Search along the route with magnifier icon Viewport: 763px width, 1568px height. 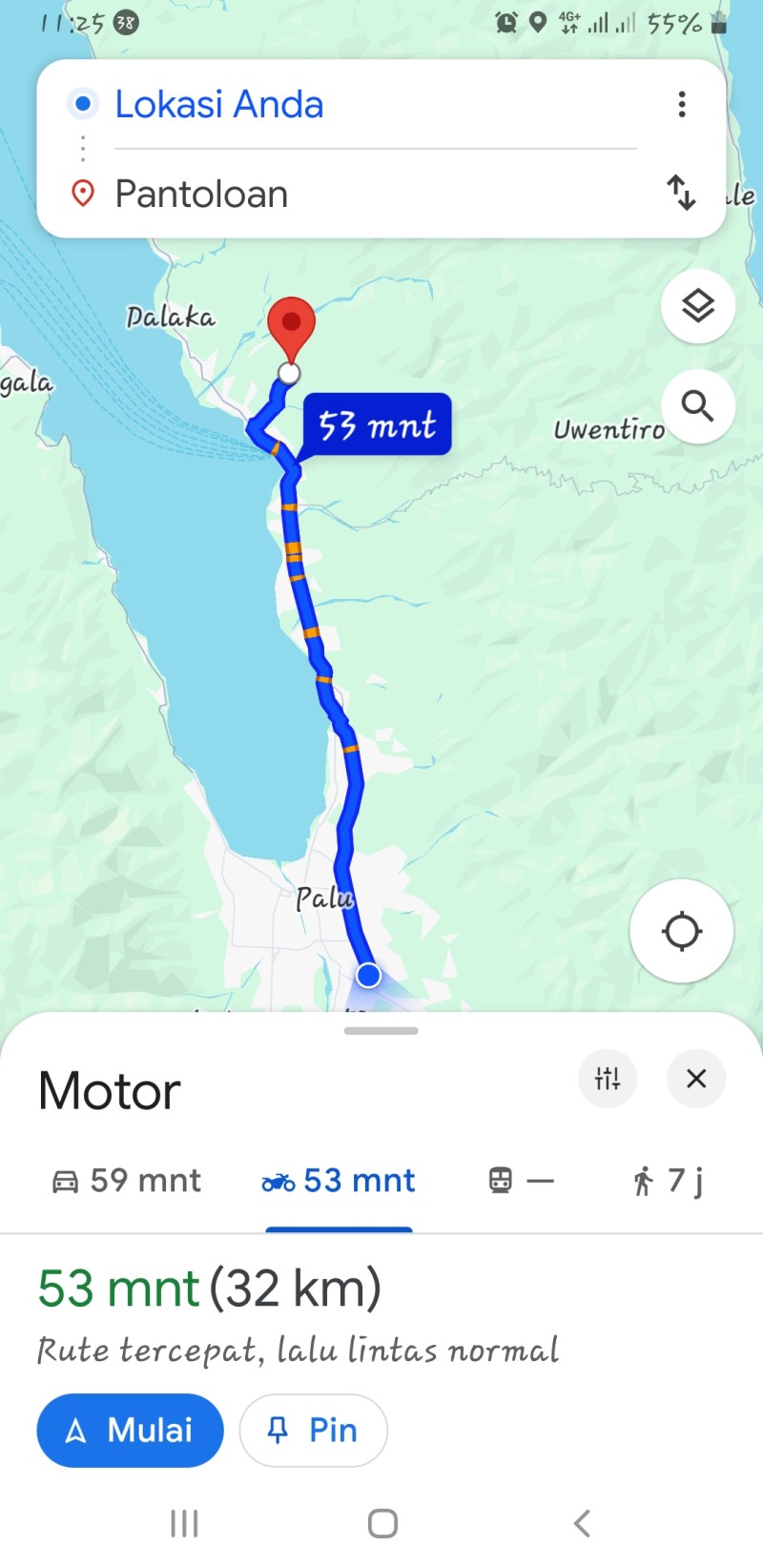698,406
